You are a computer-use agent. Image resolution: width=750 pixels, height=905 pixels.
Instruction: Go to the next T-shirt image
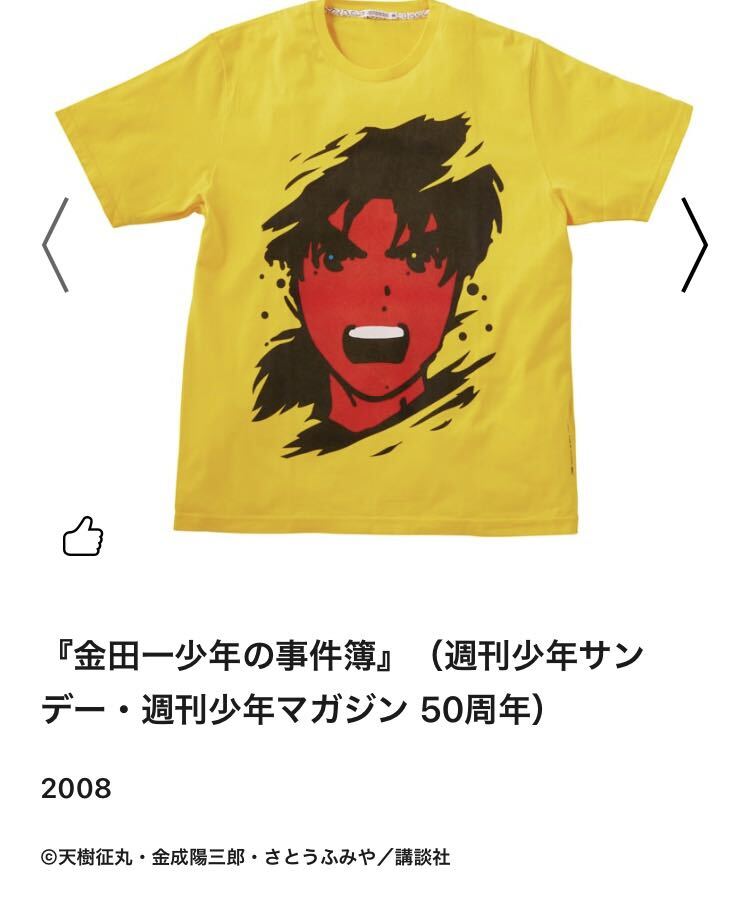pyautogui.click(x=694, y=245)
